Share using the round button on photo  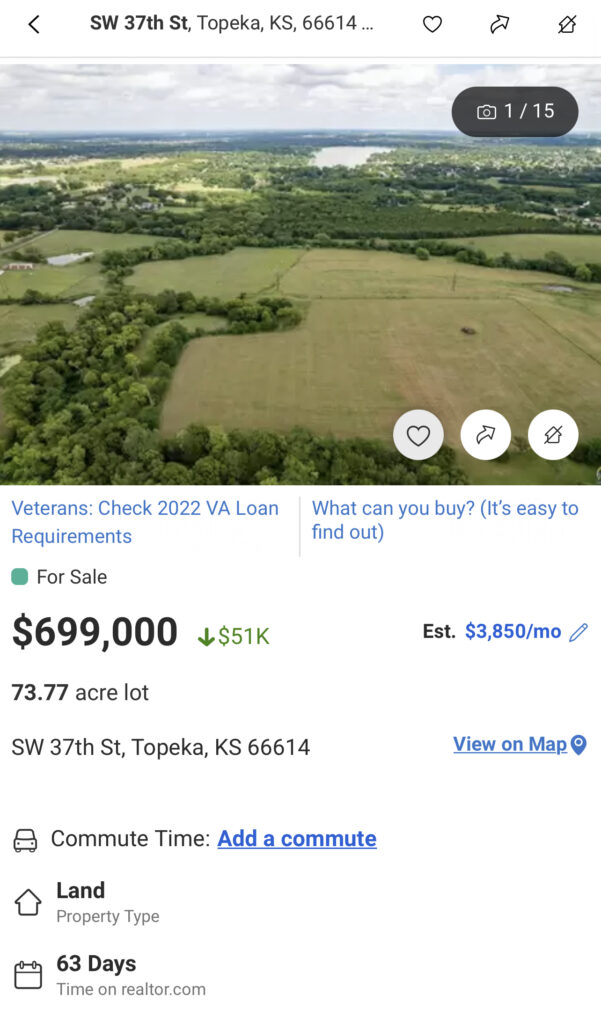[486, 435]
